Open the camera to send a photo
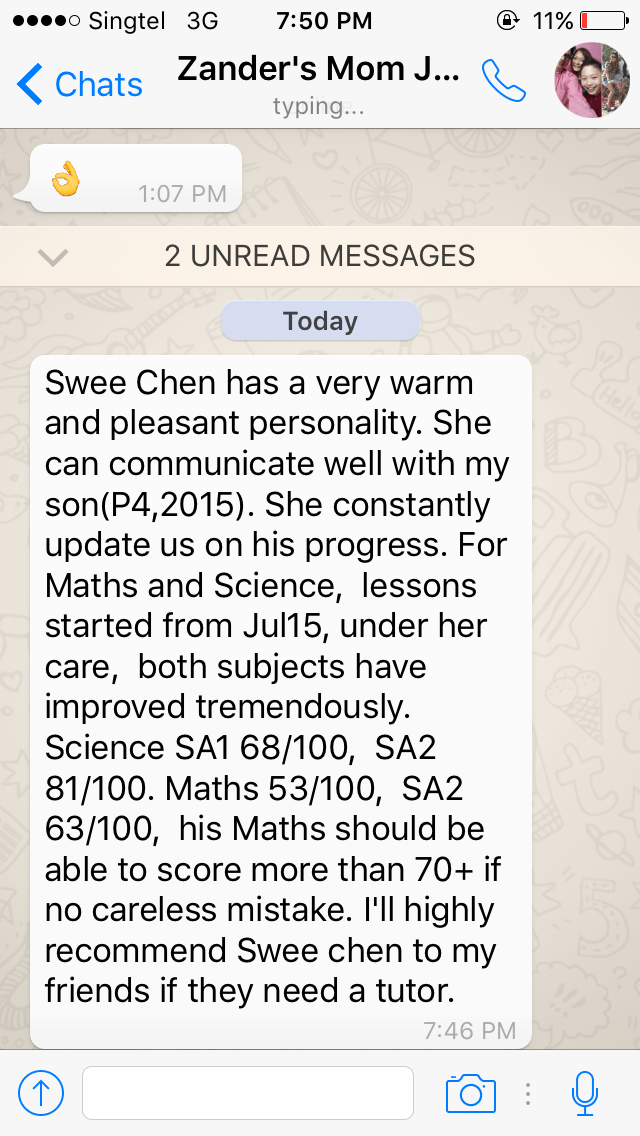The image size is (640, 1136). click(x=471, y=1093)
